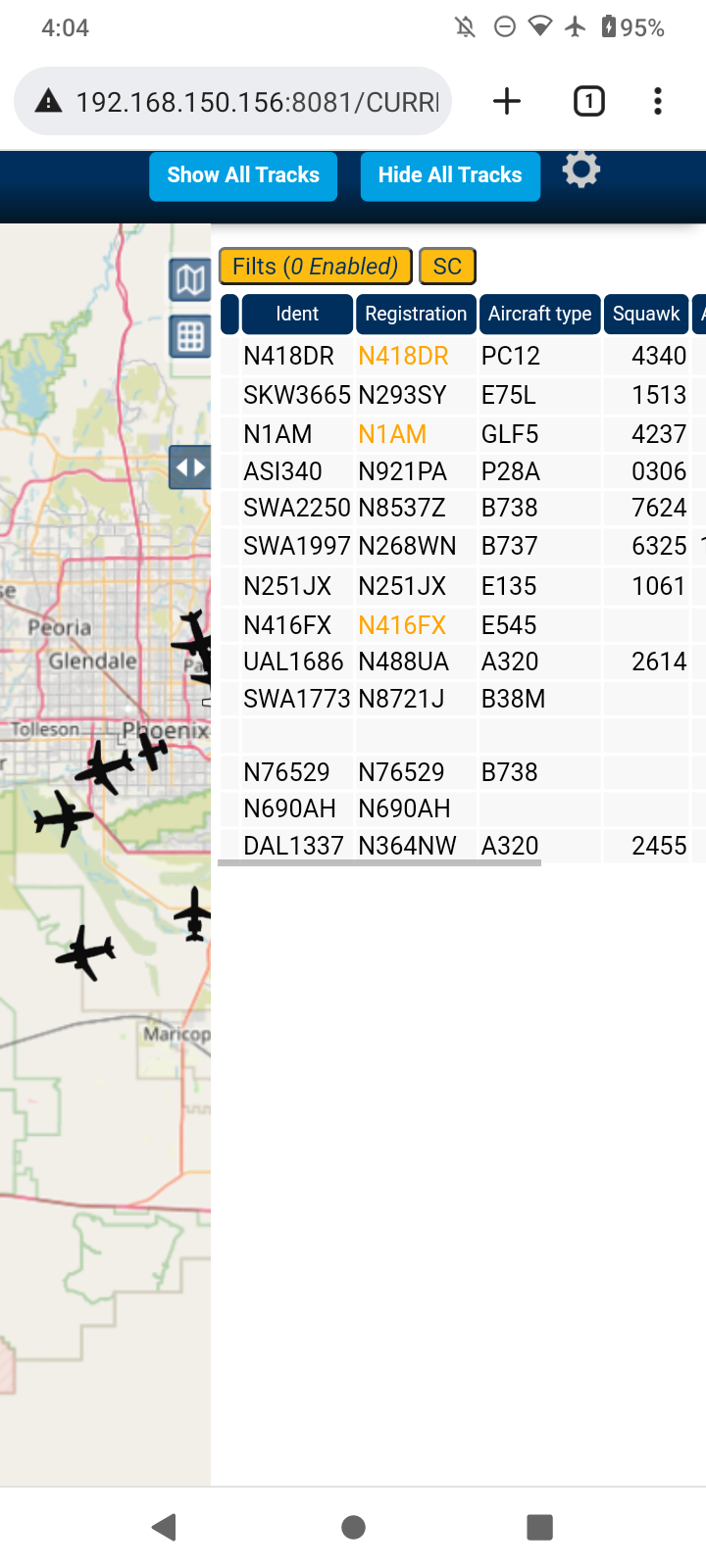
Task: Open a new browser tab
Action: click(x=507, y=101)
